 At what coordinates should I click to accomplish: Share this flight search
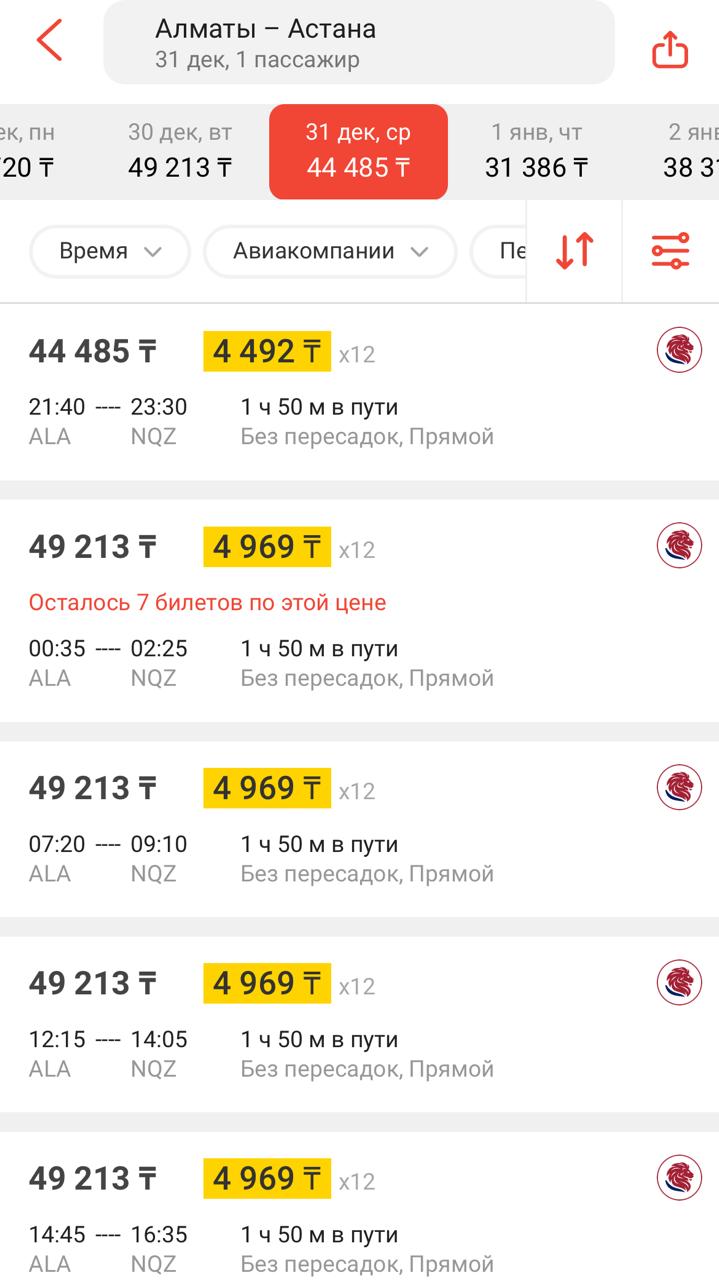[x=670, y=48]
